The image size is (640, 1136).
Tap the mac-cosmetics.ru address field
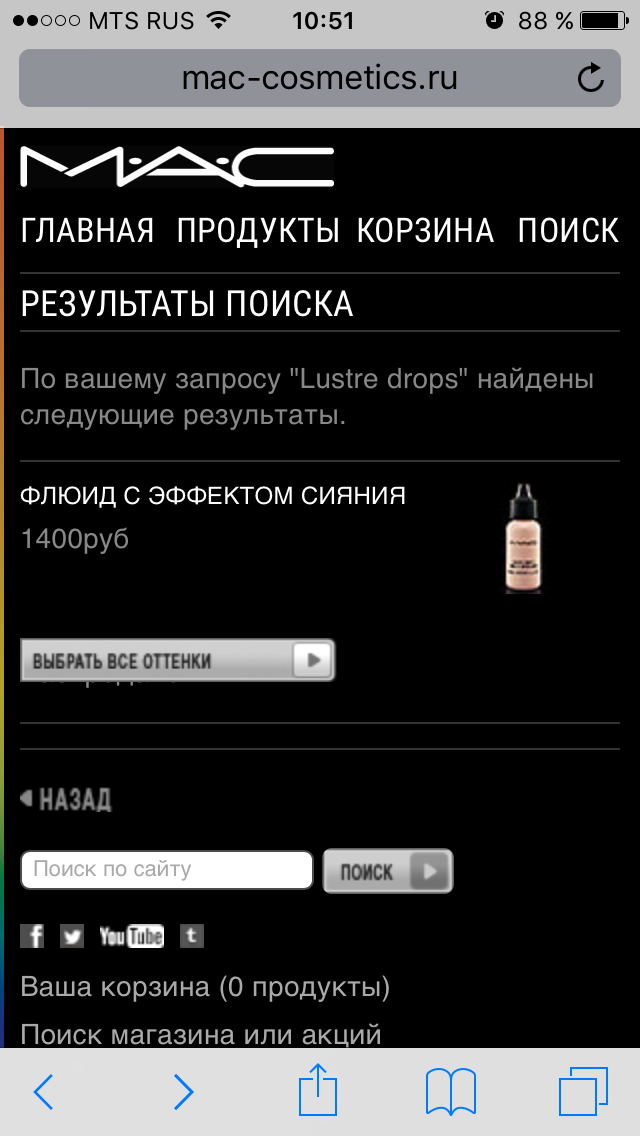point(320,78)
